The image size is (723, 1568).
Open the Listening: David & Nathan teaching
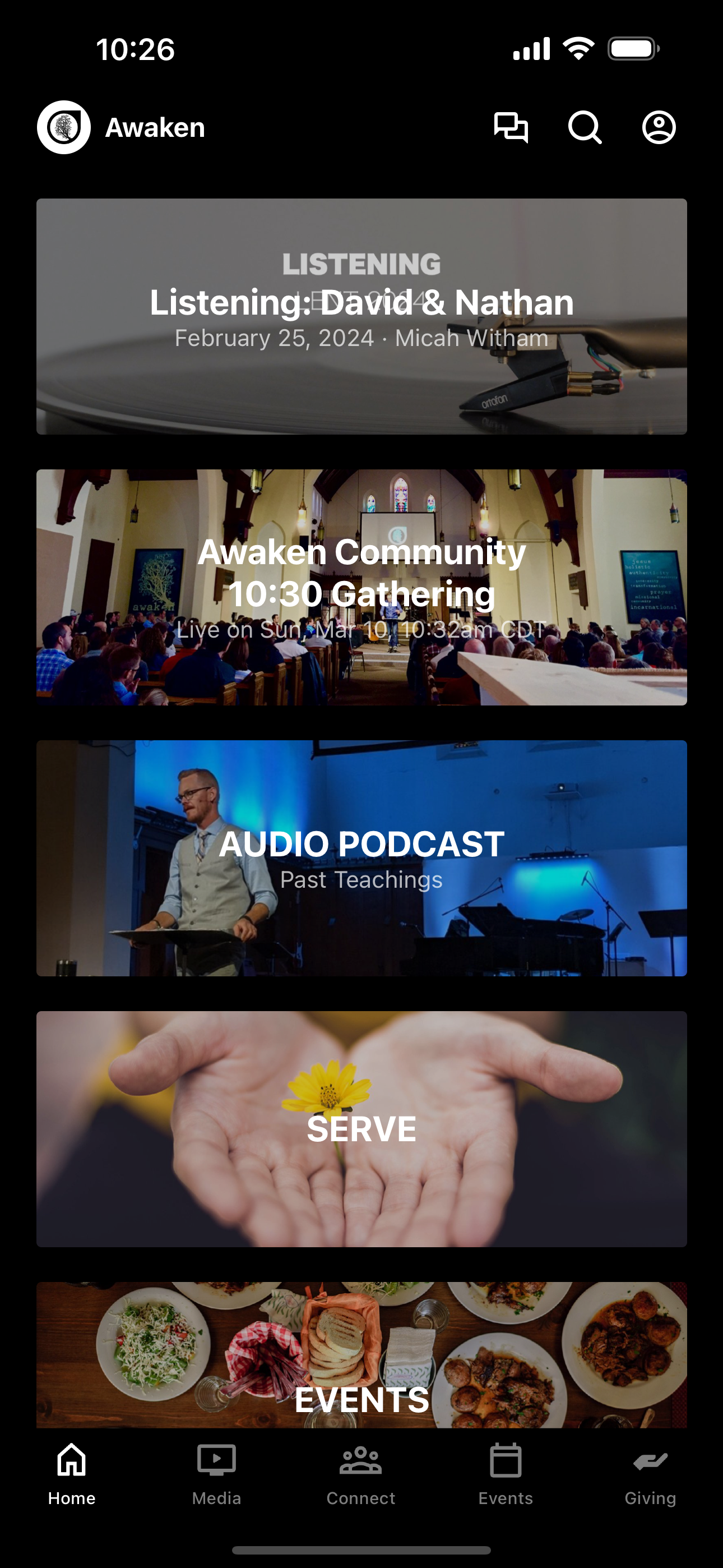point(361,315)
